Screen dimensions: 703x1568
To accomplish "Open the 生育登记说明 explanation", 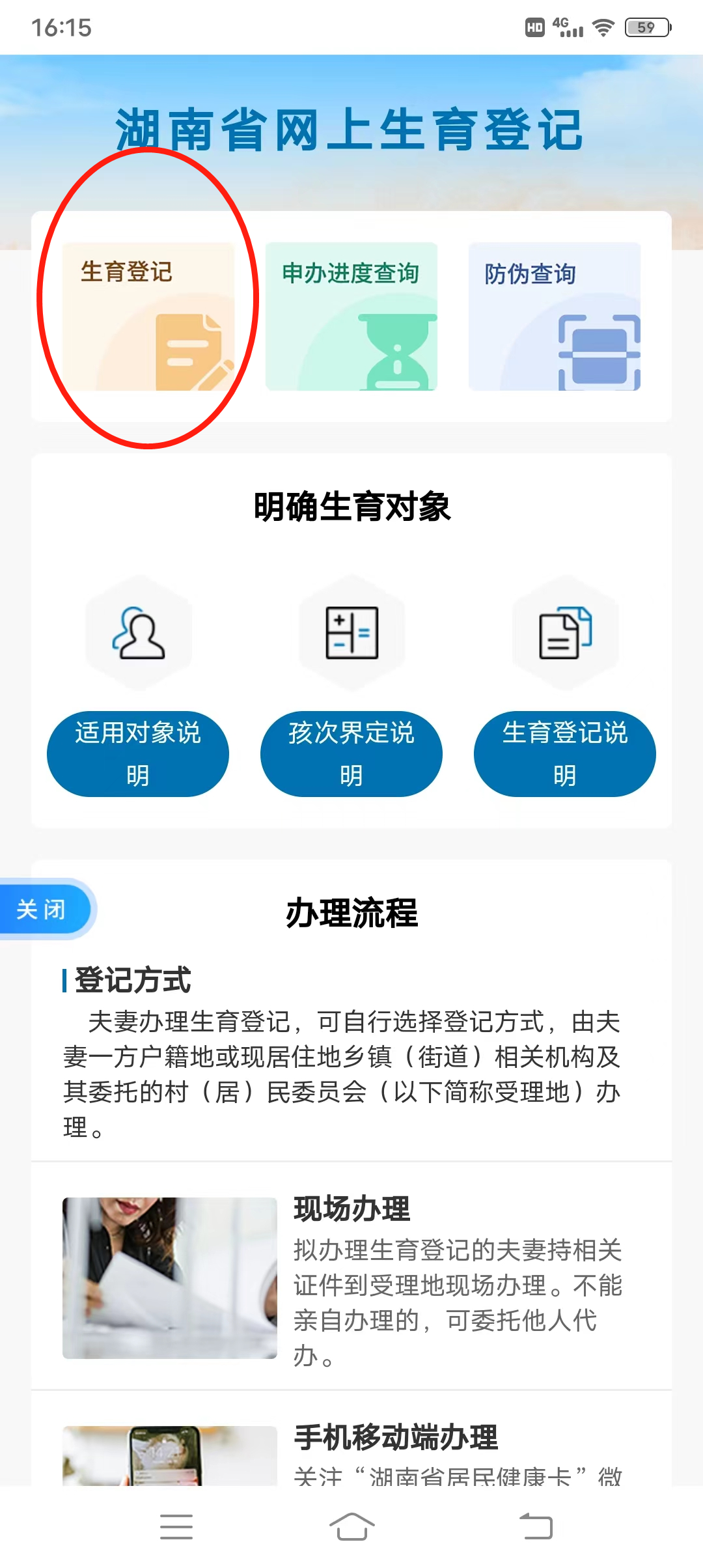I will [x=564, y=753].
